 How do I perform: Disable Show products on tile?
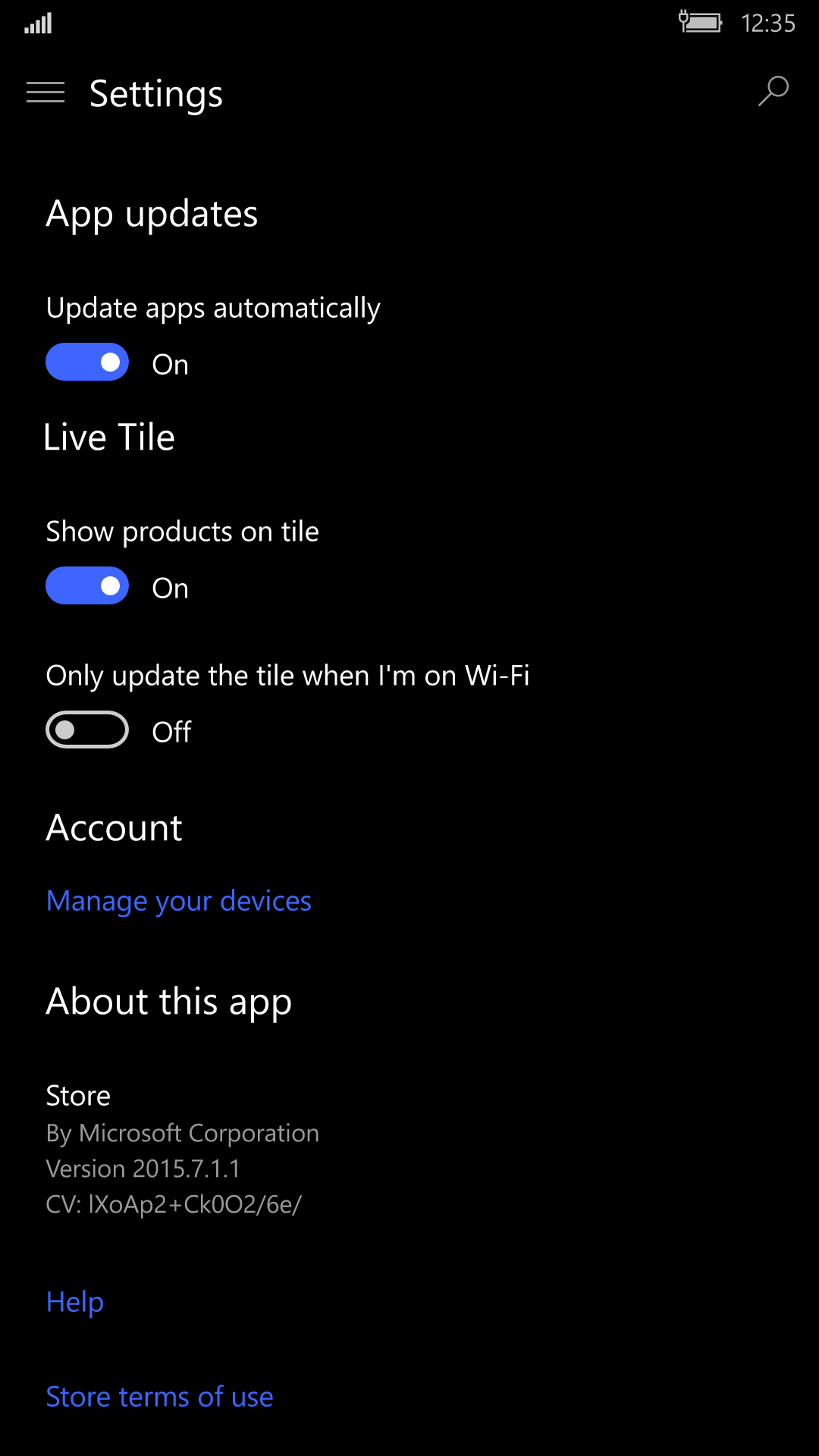tap(87, 586)
